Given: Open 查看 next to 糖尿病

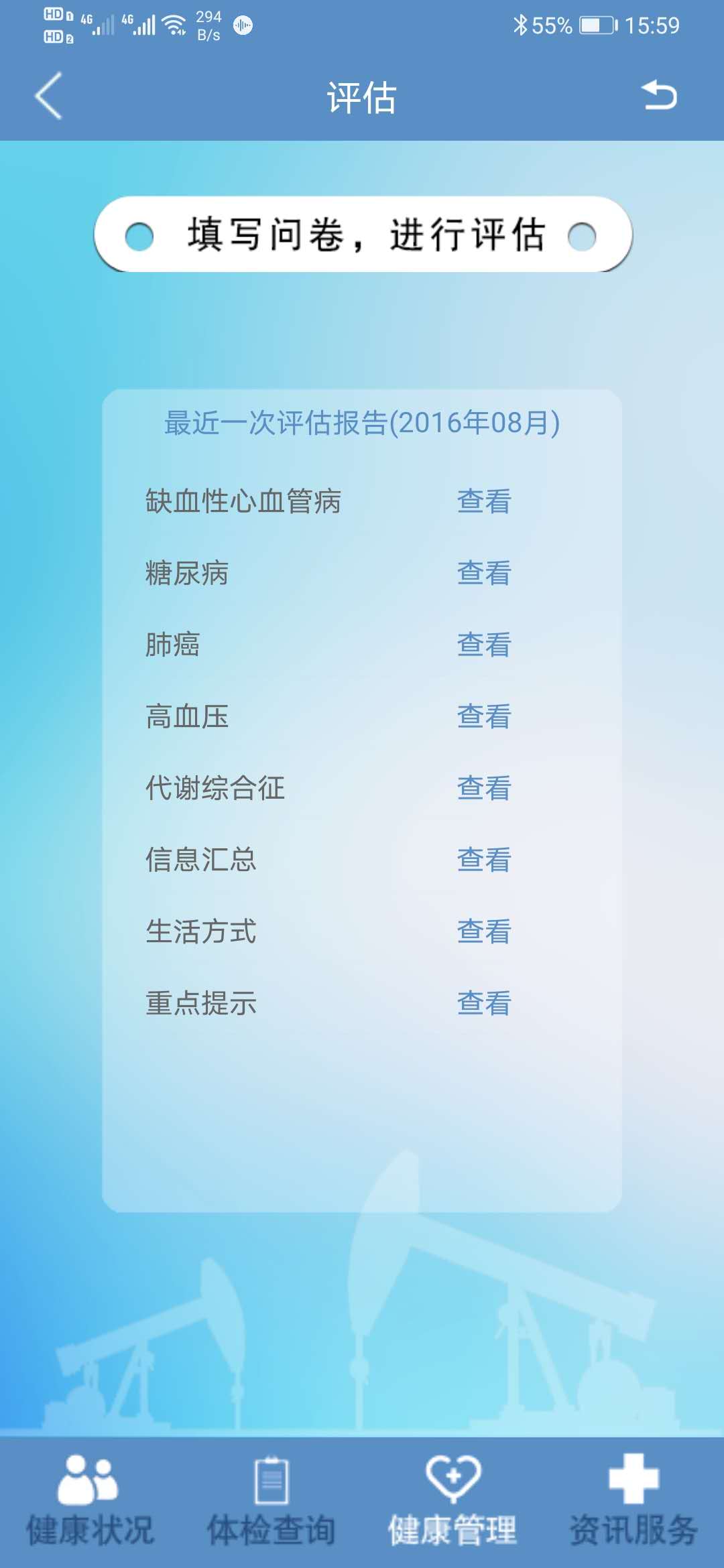Looking at the screenshot, I should click(x=484, y=573).
